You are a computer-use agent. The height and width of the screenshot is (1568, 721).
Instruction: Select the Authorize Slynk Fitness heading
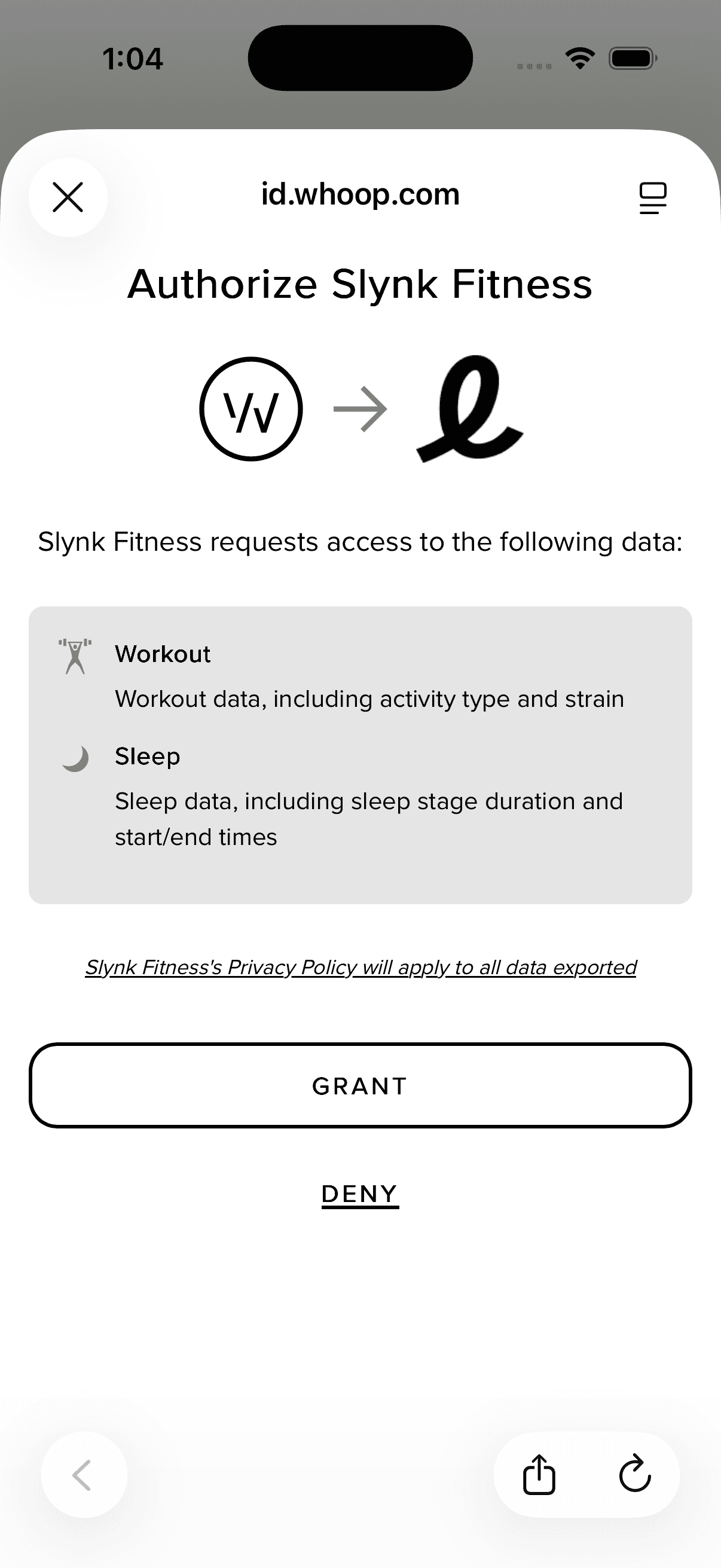[x=360, y=285]
